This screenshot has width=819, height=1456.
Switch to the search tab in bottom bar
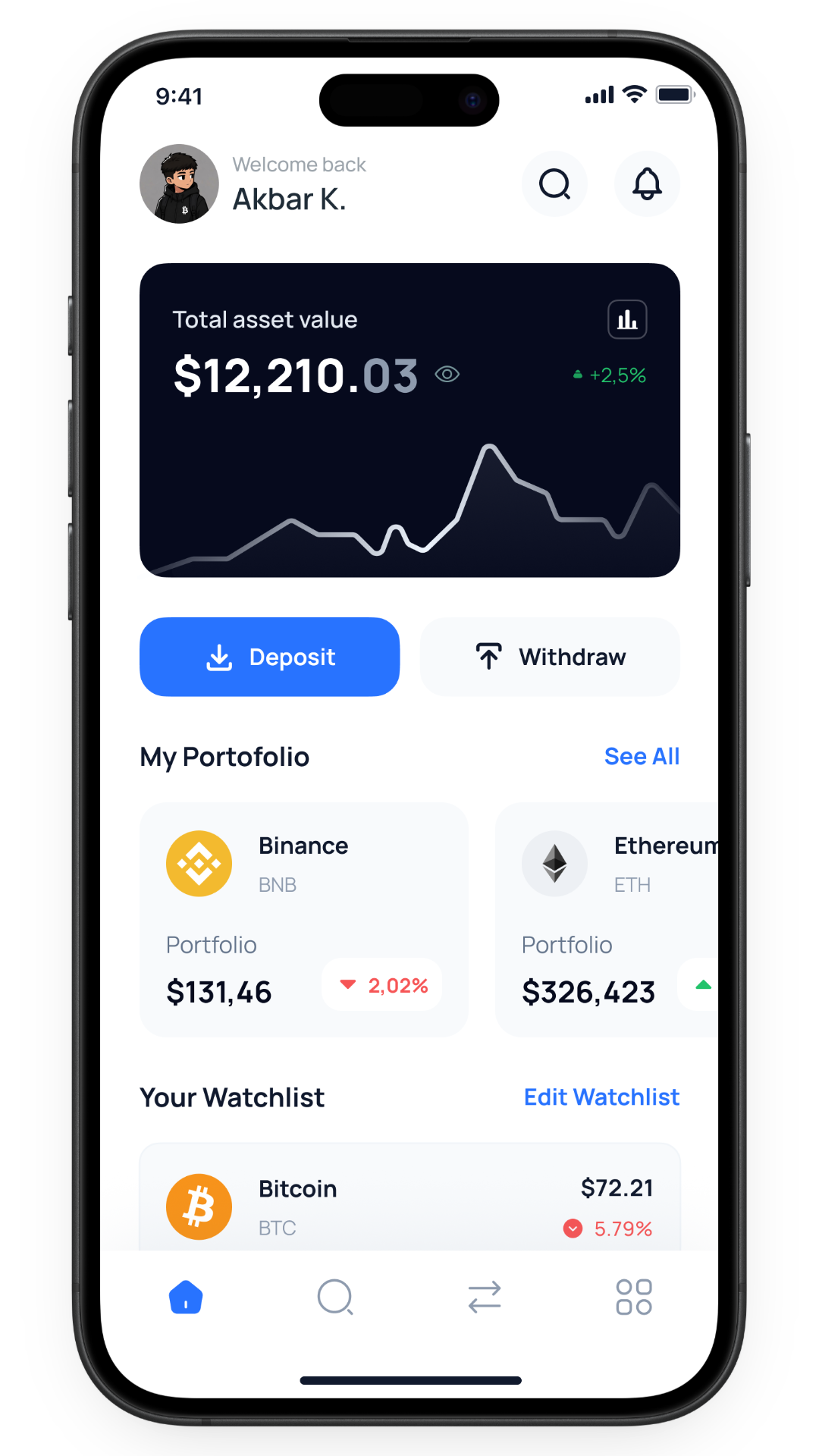pos(335,1297)
